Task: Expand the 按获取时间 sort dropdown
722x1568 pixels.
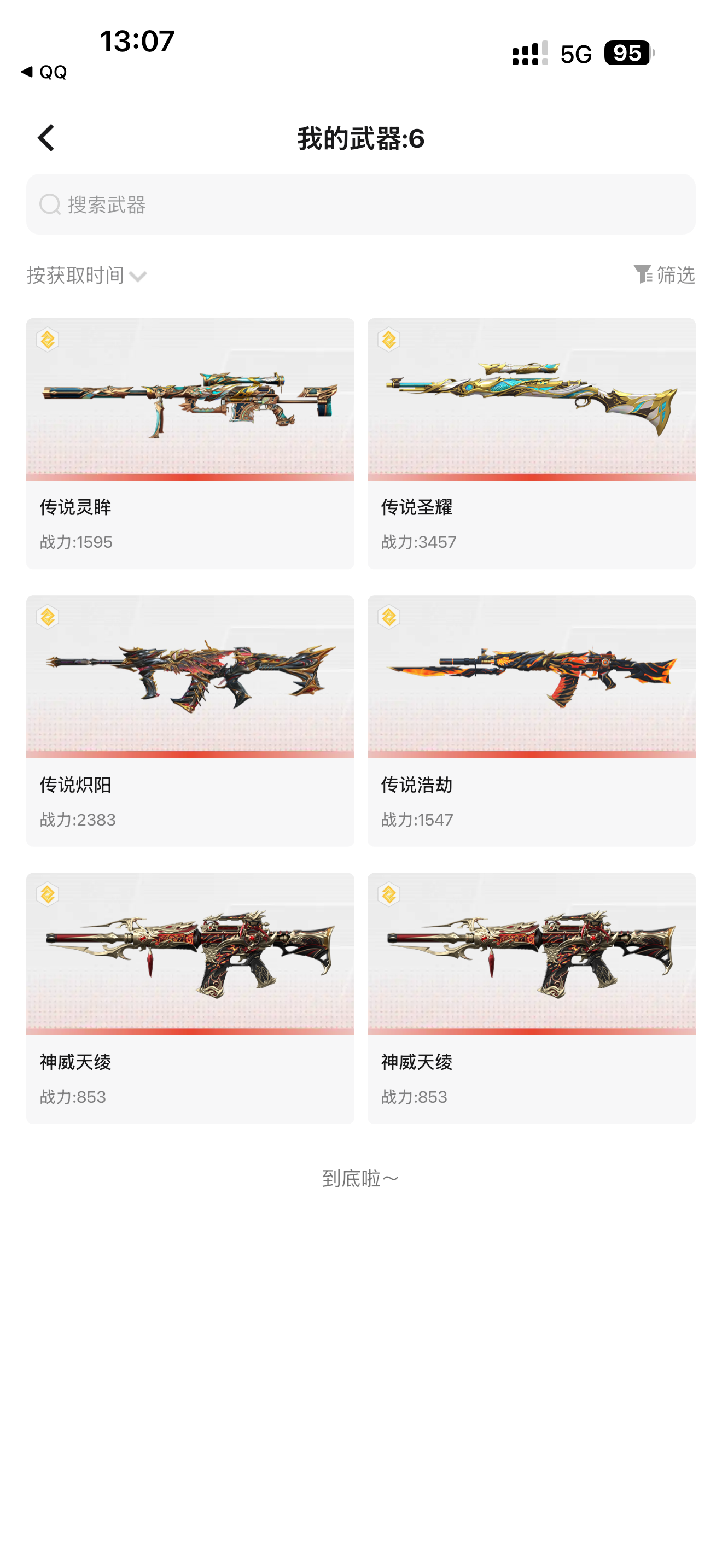Action: pyautogui.click(x=86, y=276)
